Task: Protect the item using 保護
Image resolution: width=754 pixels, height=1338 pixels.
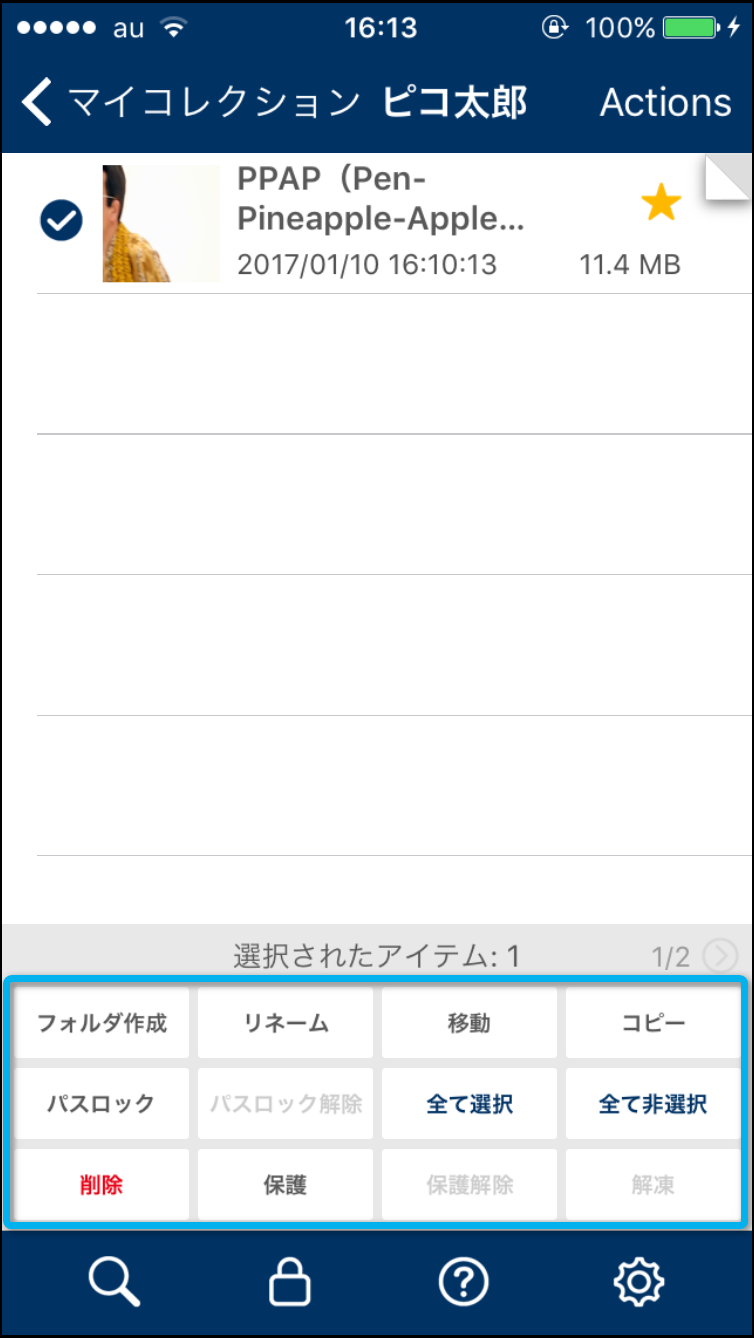Action: pyautogui.click(x=286, y=1185)
